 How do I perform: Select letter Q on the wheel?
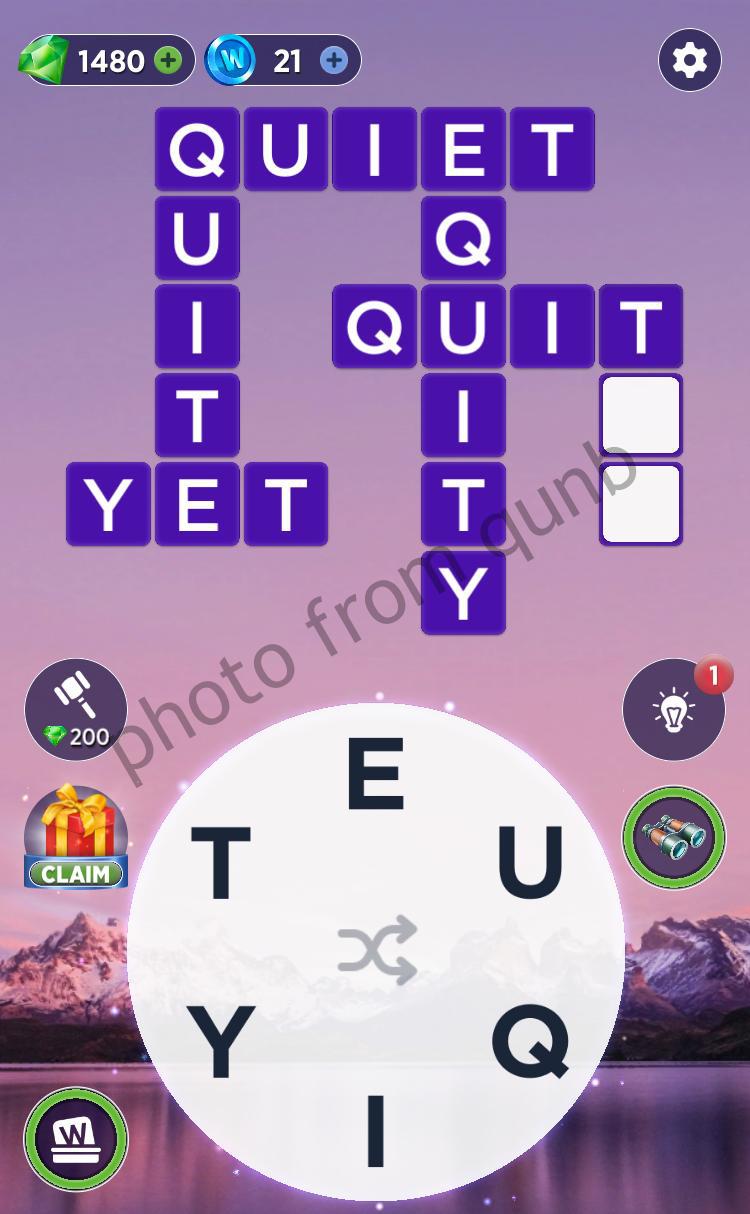tap(531, 1042)
